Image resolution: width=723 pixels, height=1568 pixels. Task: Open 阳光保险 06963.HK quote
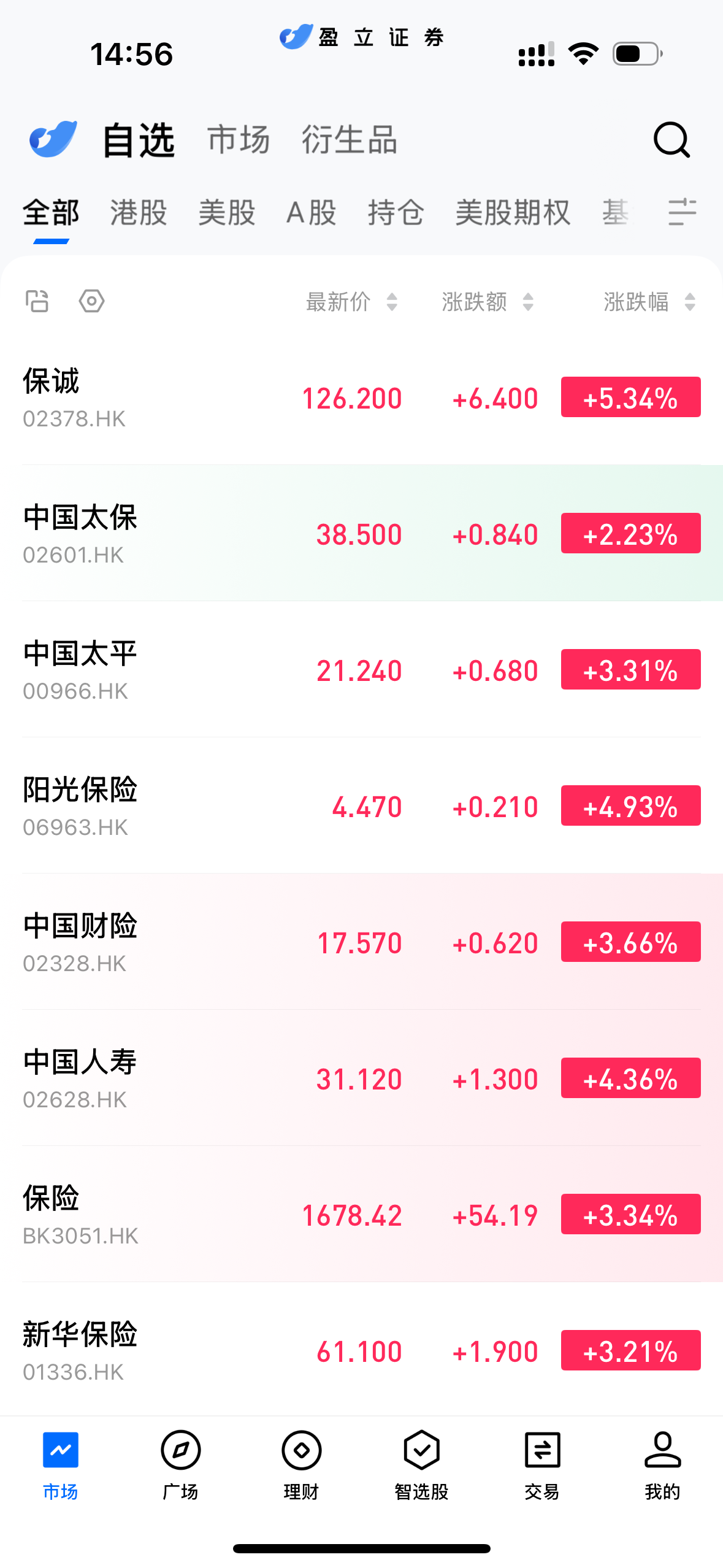(184, 806)
